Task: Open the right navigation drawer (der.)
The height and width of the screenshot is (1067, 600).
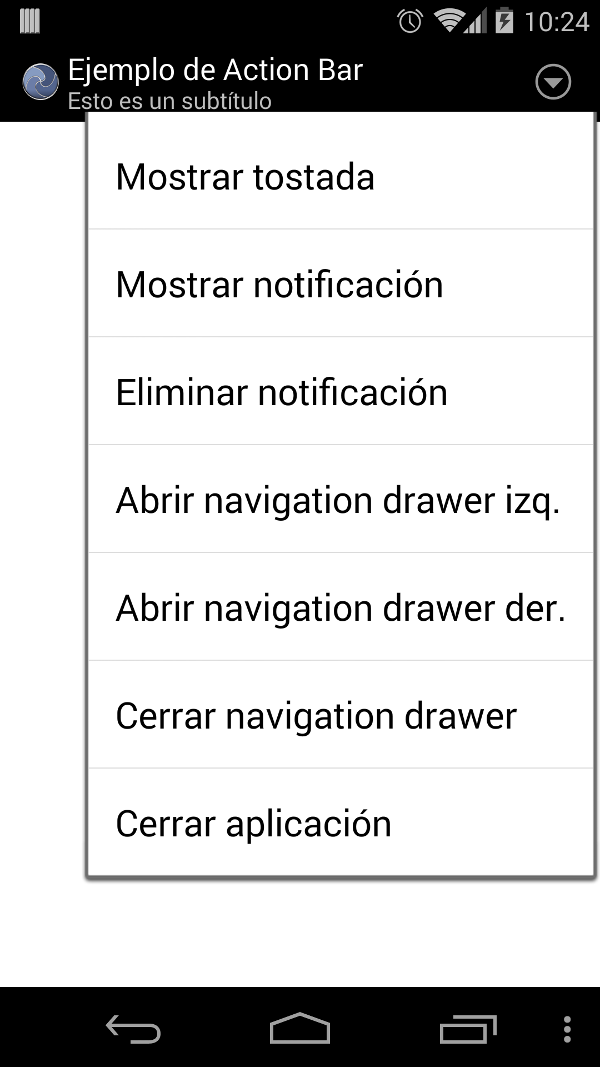Action: [341, 607]
